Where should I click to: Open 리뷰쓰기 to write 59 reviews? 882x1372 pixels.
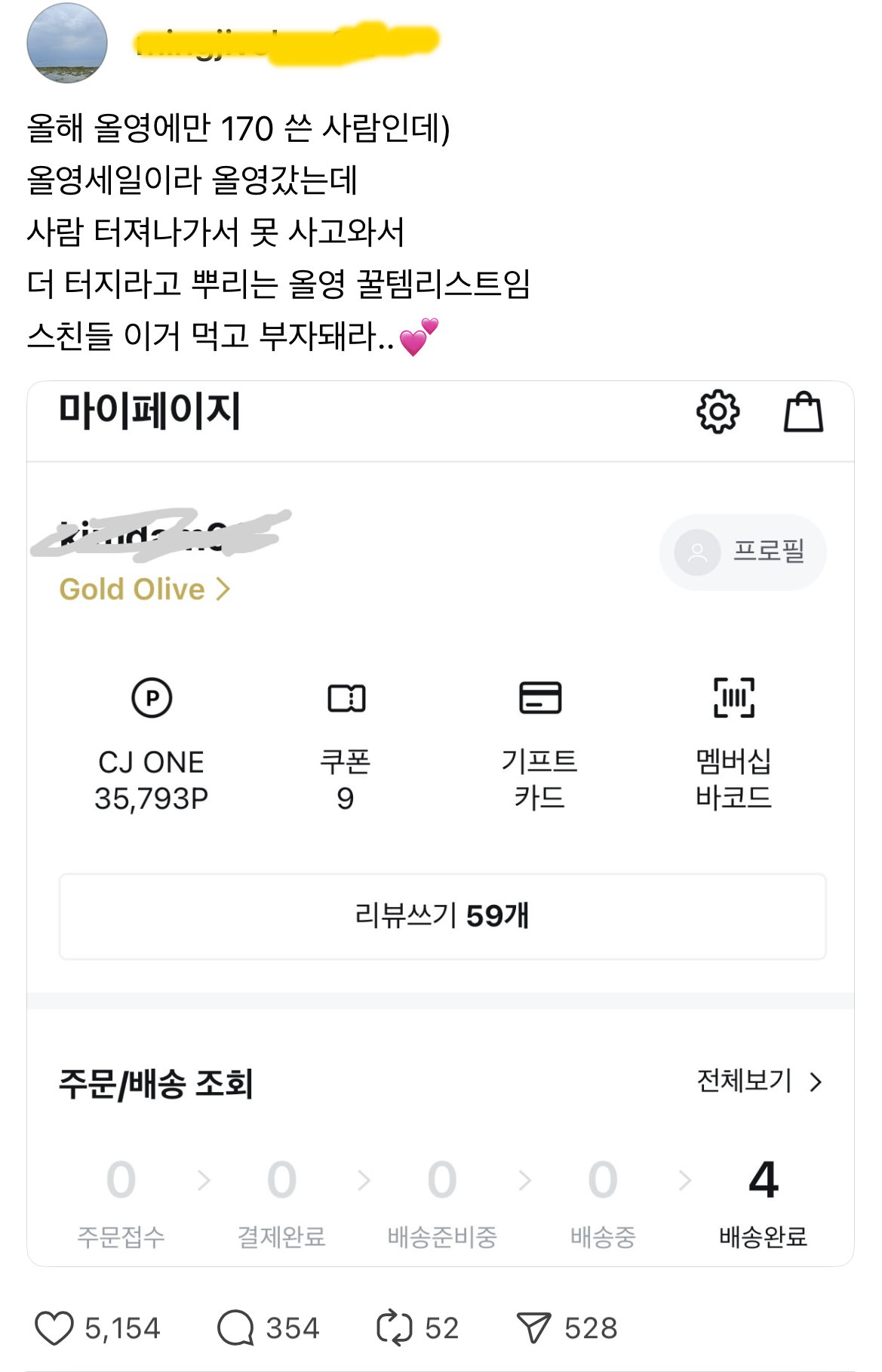[441, 917]
